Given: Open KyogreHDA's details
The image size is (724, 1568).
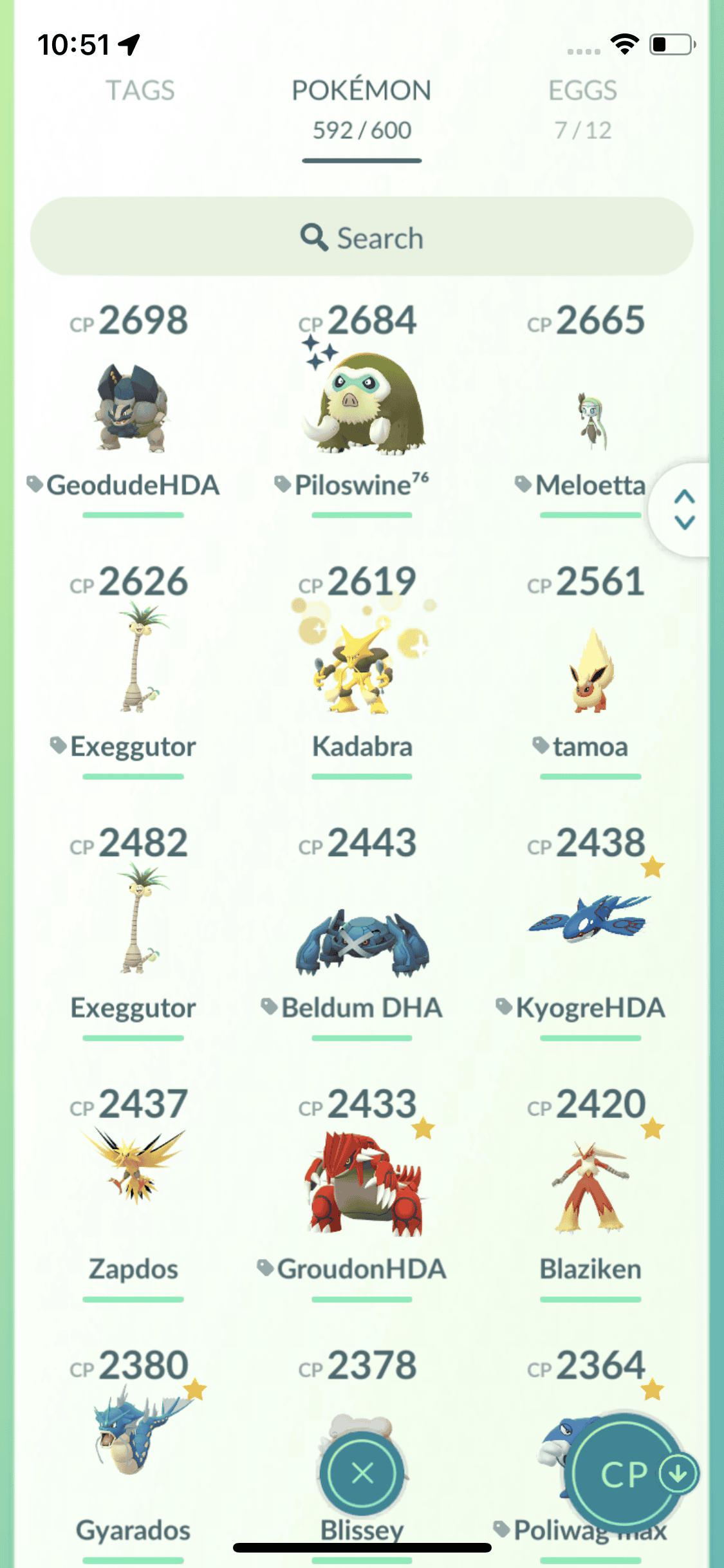Looking at the screenshot, I should tap(590, 920).
